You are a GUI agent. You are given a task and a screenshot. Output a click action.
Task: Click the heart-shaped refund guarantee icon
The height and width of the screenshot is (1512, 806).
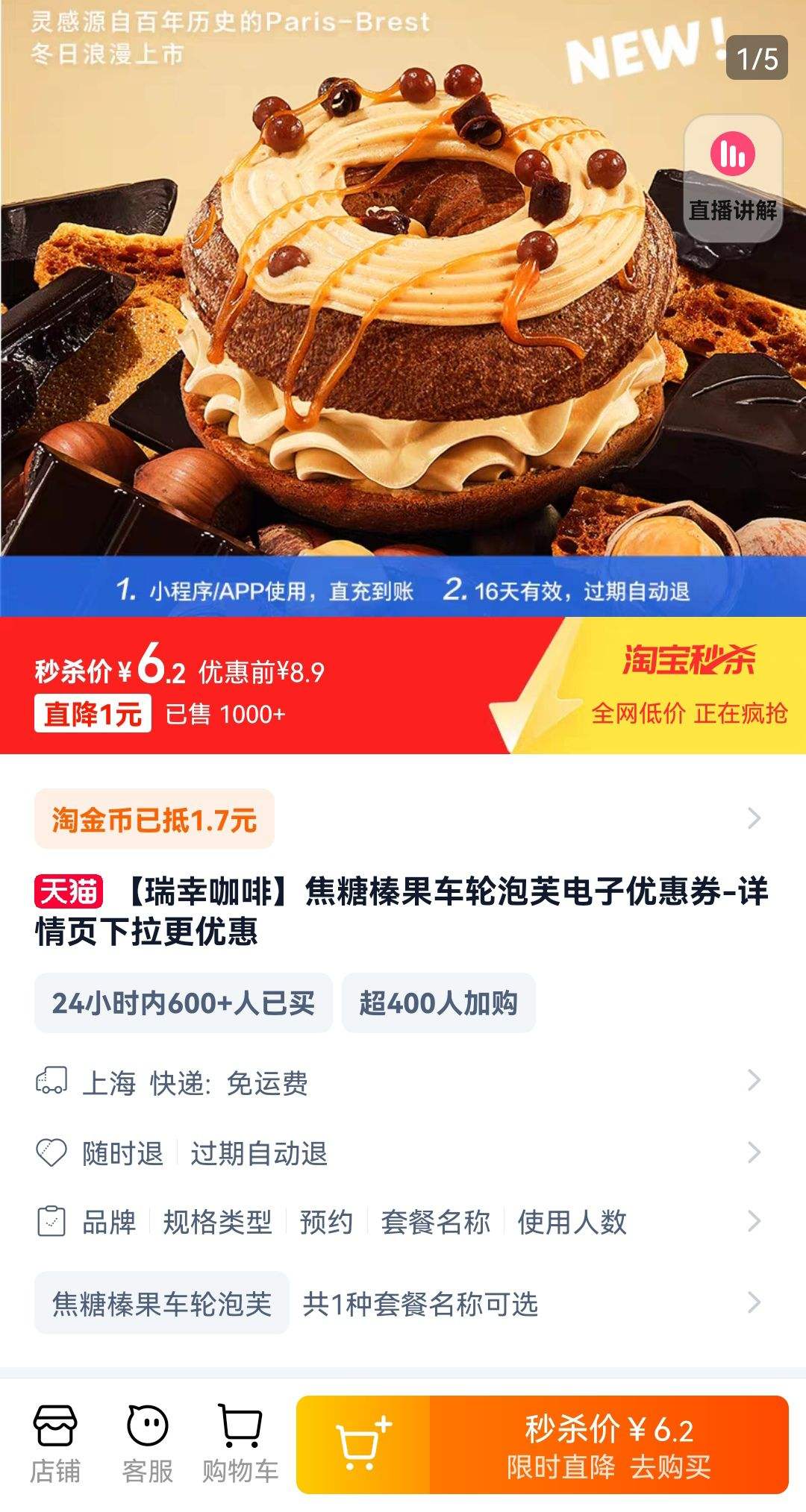[x=51, y=1152]
